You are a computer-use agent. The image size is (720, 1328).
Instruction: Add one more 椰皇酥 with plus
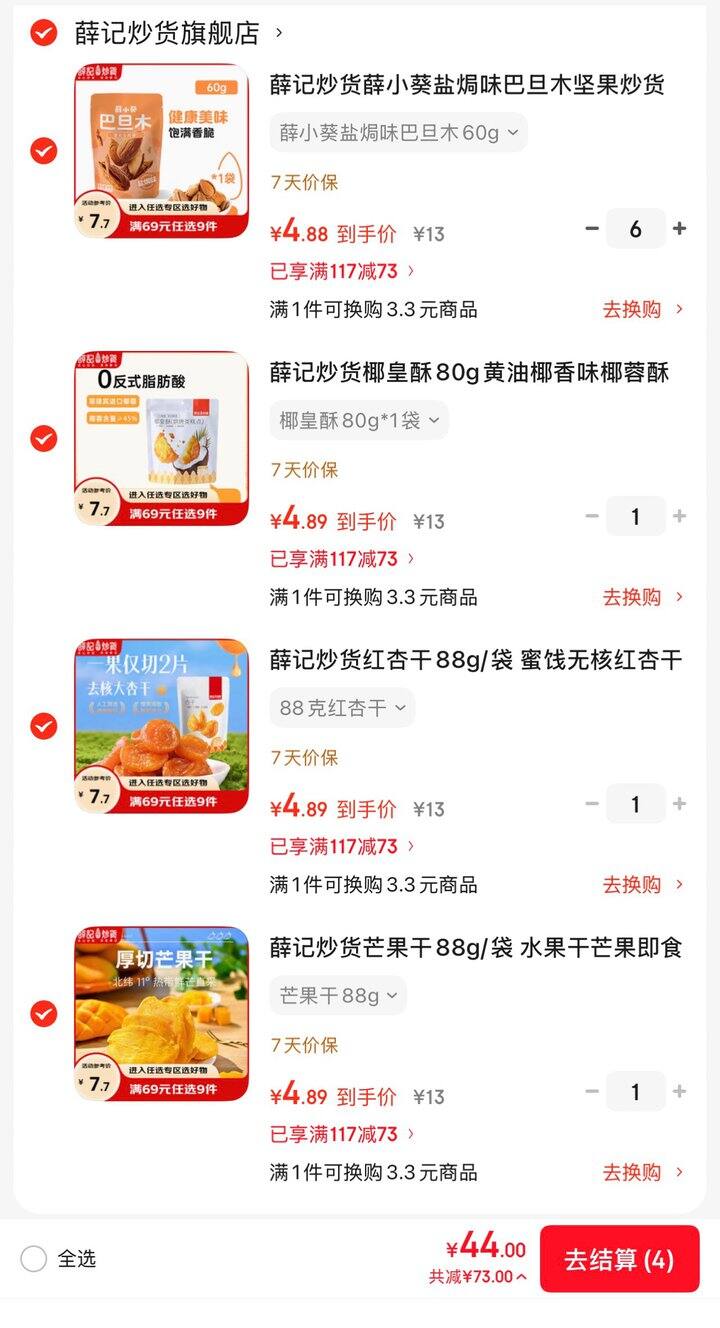[x=680, y=517]
